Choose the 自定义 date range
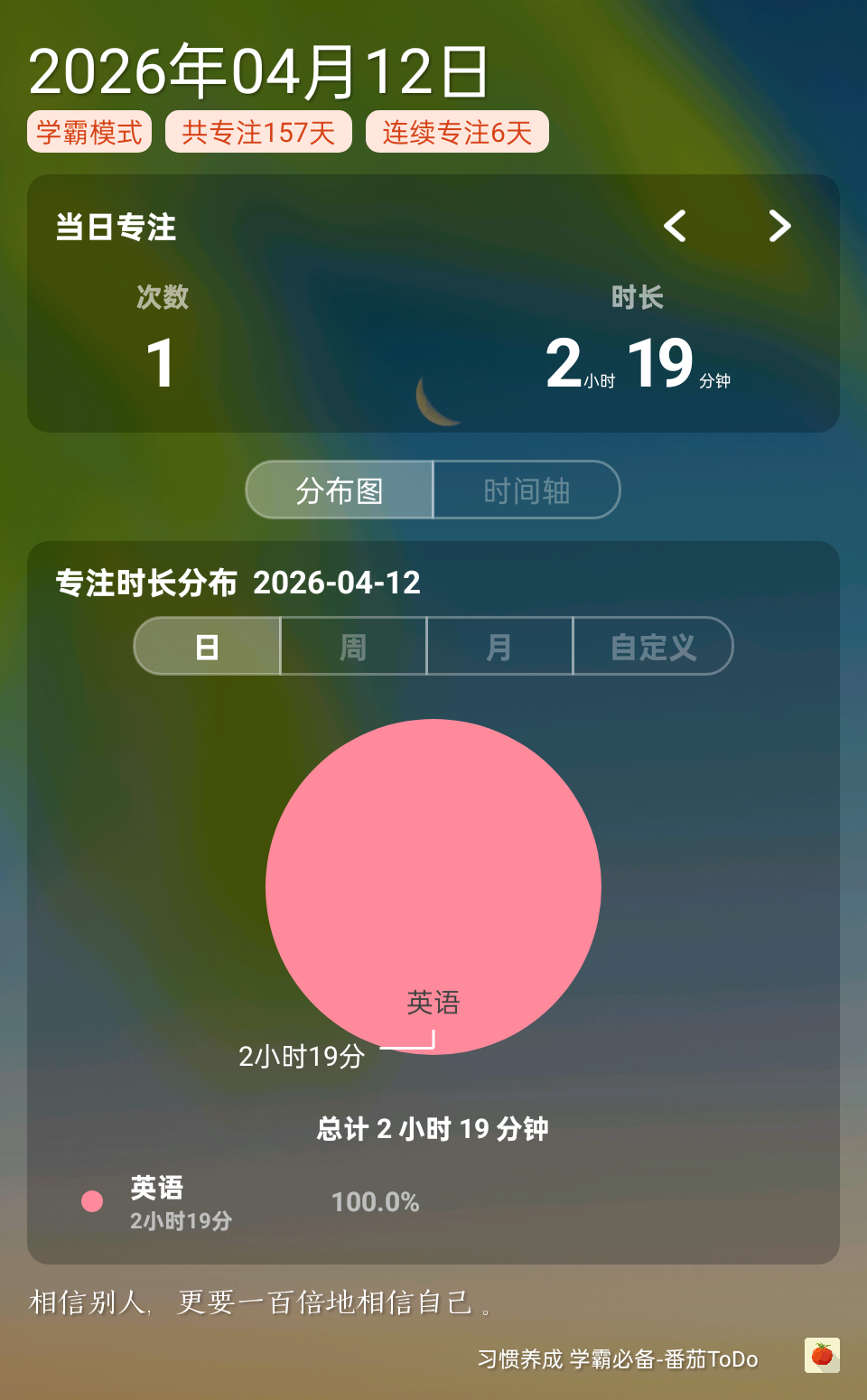 click(653, 647)
